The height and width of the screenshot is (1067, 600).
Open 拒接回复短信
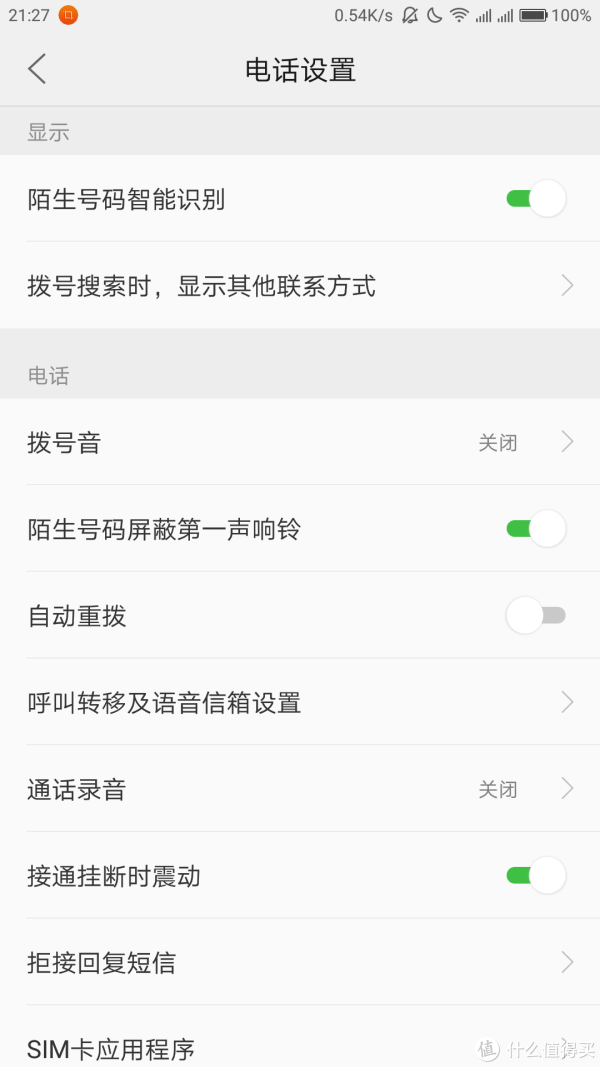(x=300, y=962)
